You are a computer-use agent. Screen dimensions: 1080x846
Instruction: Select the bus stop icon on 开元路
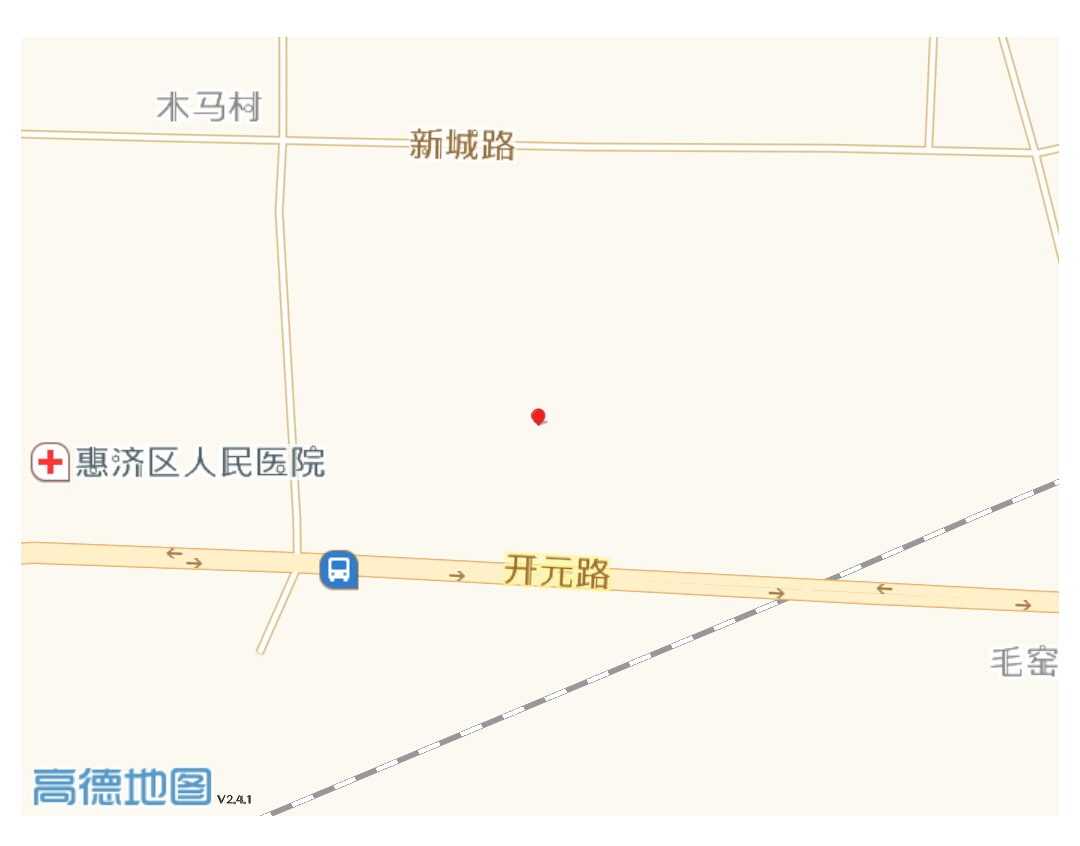339,570
